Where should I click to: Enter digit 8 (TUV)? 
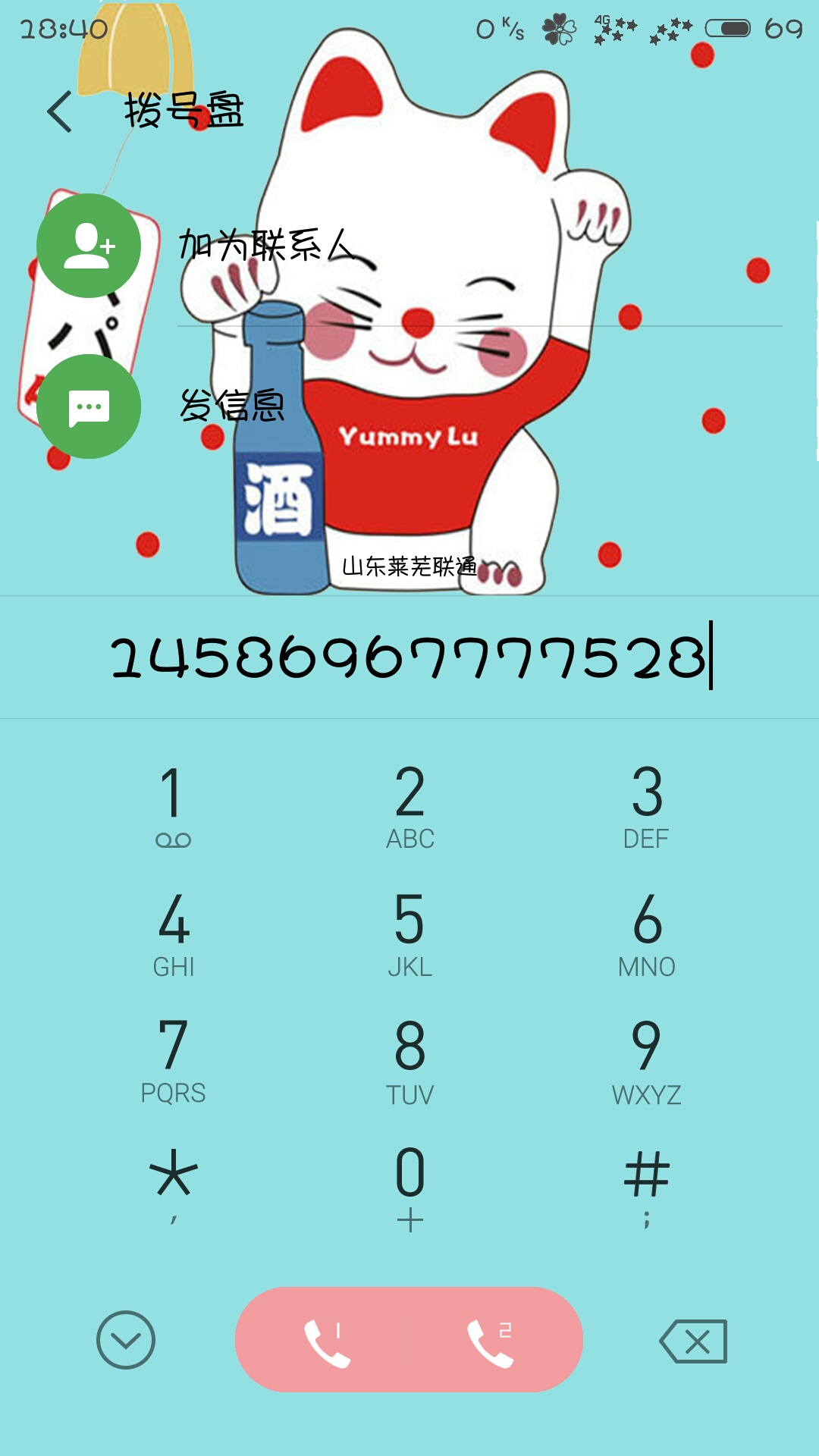[x=409, y=1060]
